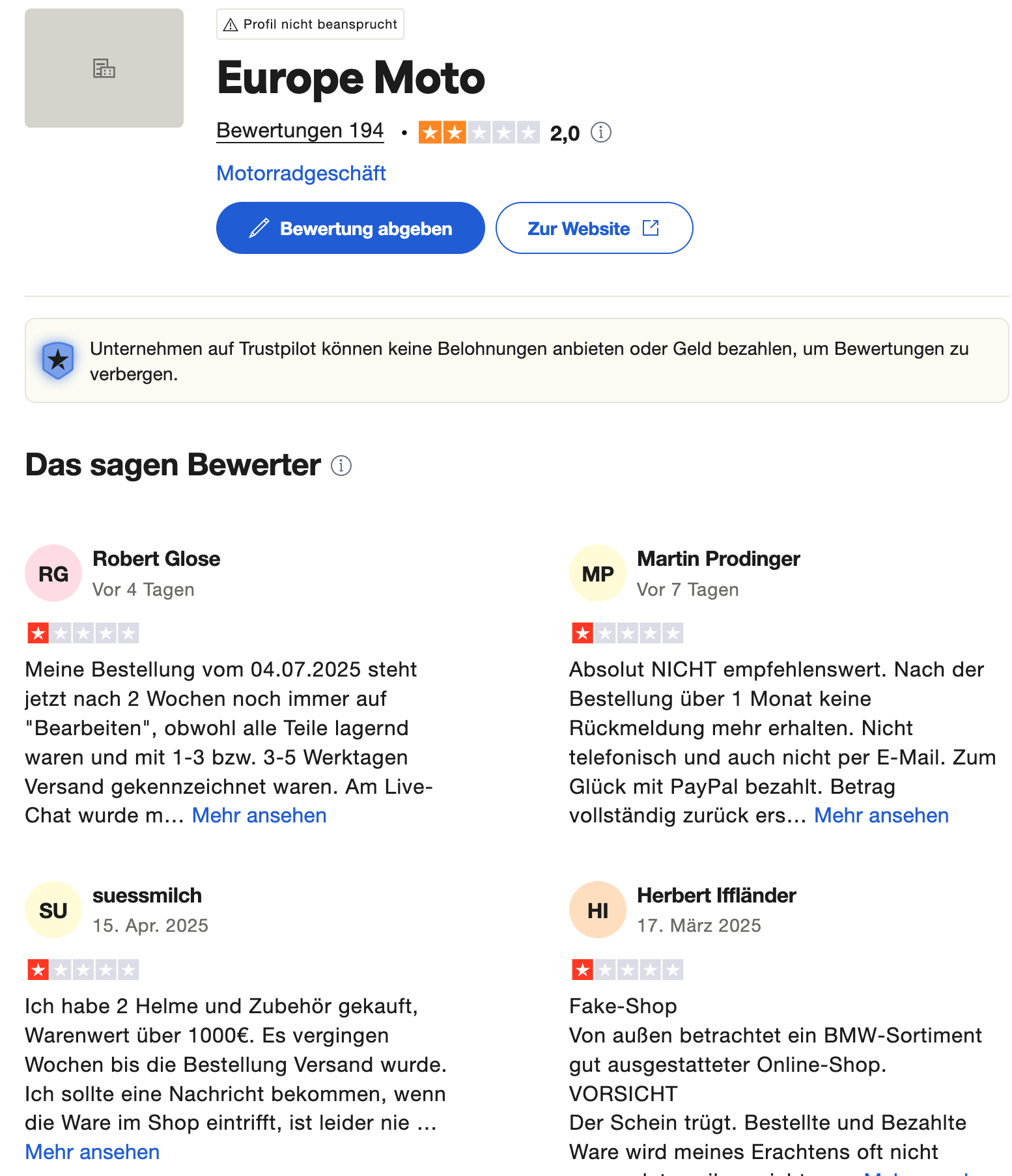
Task: Open Martin Prodinger's reviewer profile
Action: (x=718, y=559)
